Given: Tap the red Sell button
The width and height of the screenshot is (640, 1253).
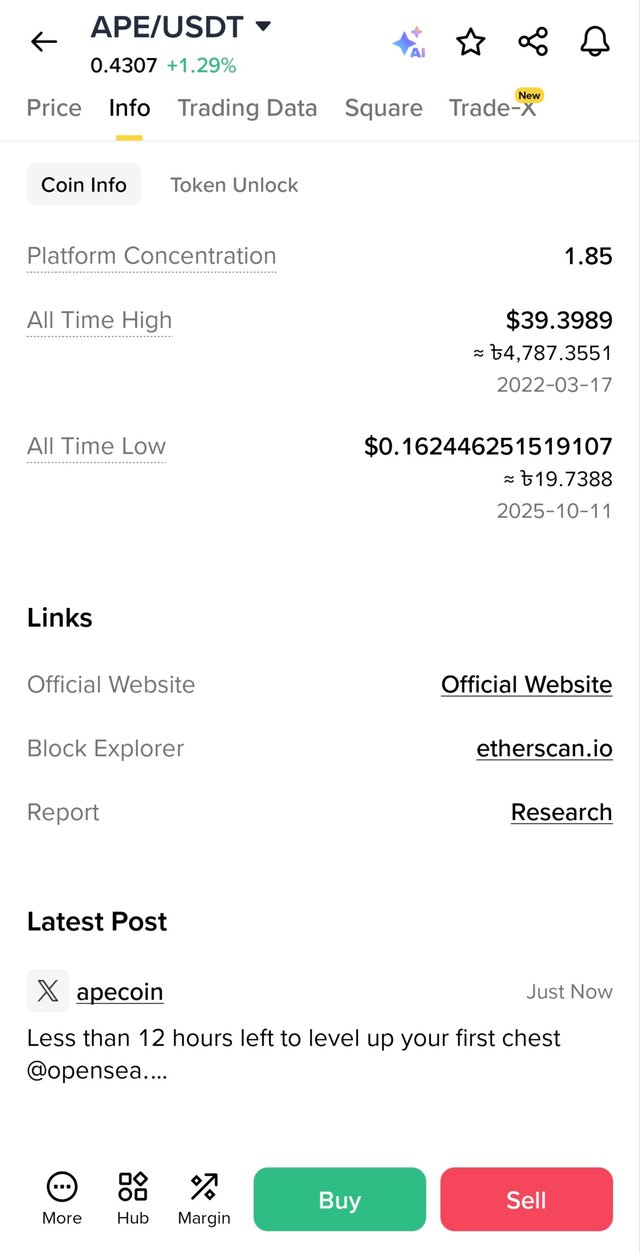Looking at the screenshot, I should (x=526, y=1199).
